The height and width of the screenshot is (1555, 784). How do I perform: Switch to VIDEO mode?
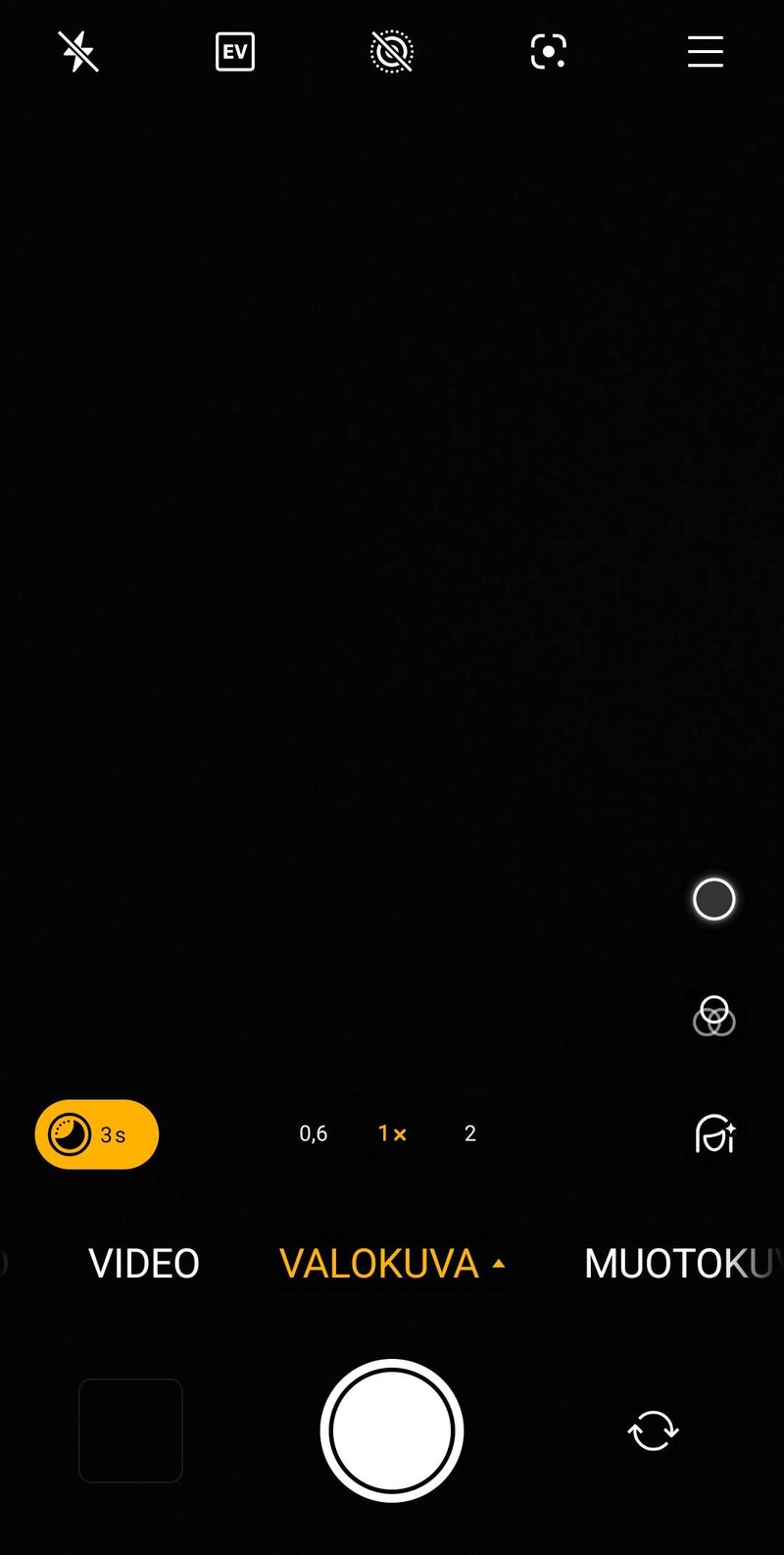point(144,1264)
